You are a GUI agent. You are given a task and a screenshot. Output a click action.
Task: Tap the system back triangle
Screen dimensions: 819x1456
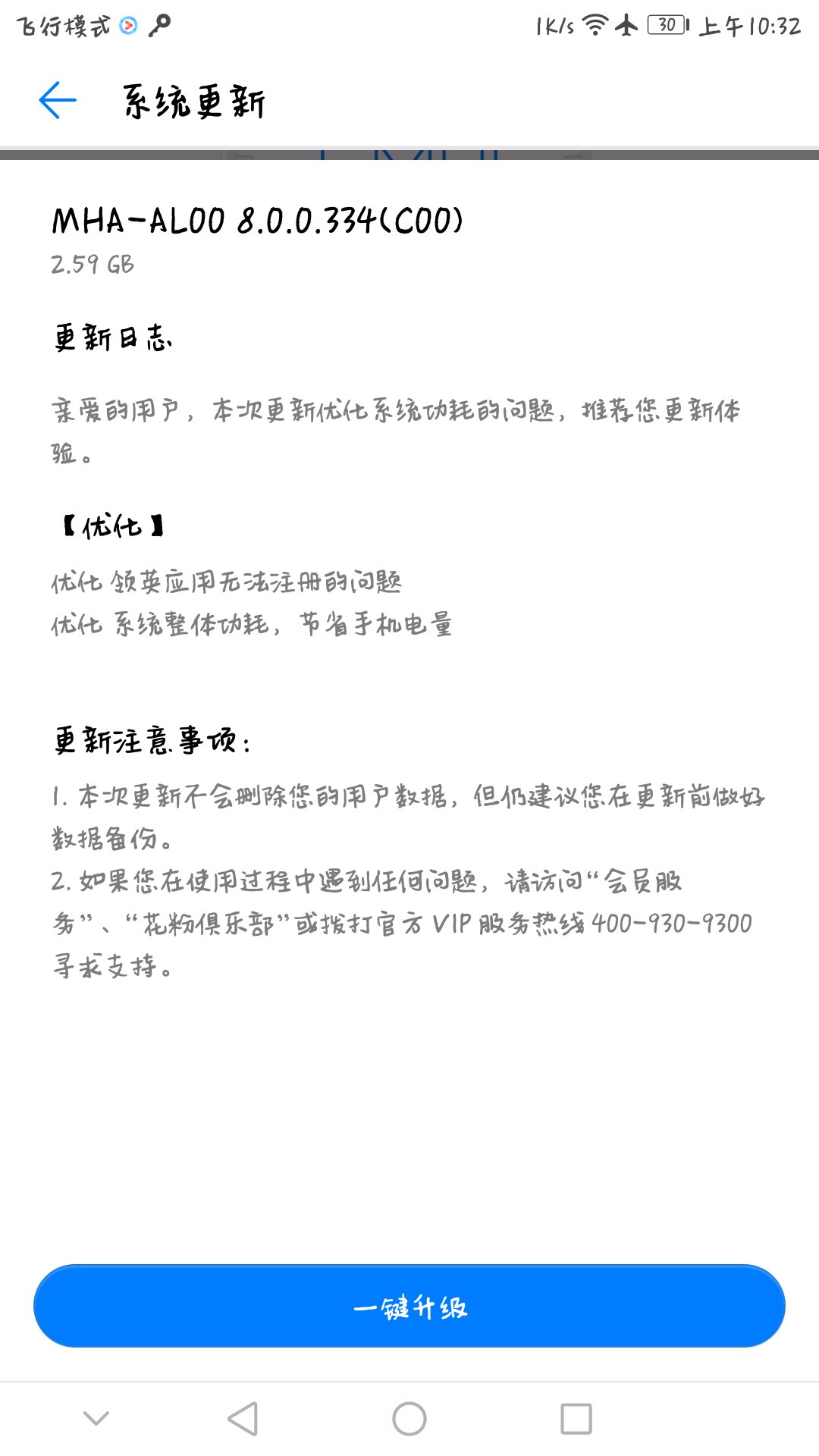point(243,1418)
